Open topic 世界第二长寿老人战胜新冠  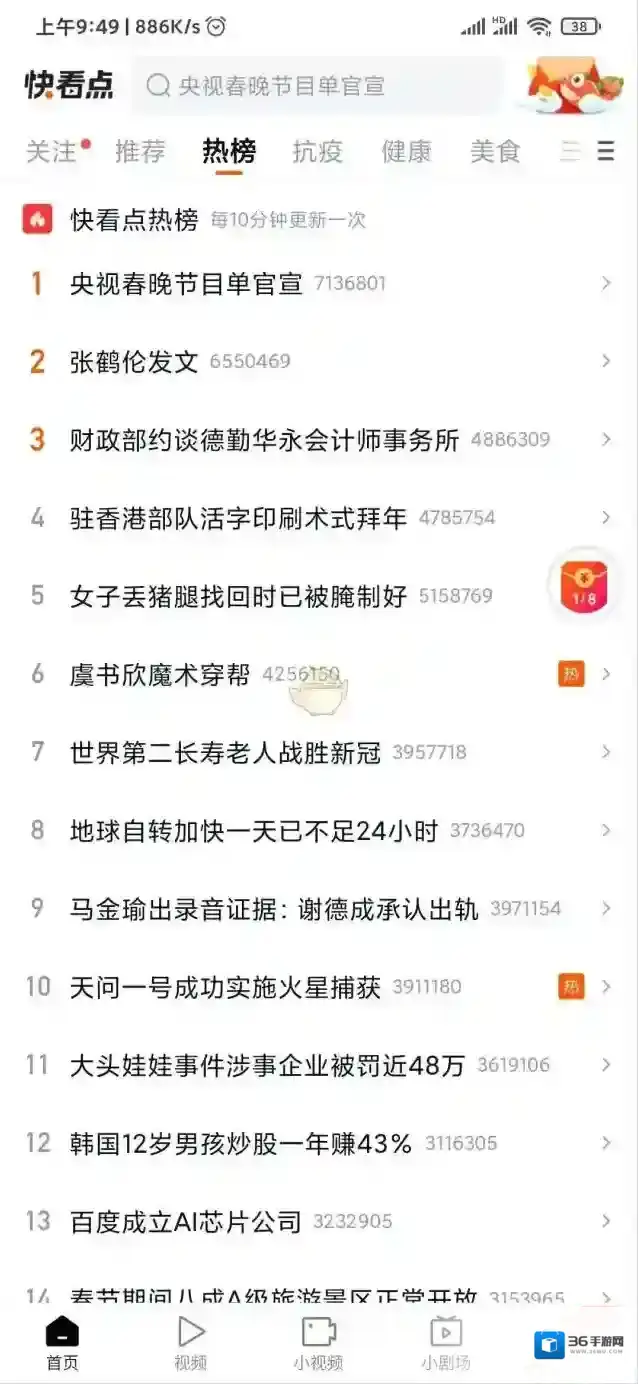tap(225, 752)
